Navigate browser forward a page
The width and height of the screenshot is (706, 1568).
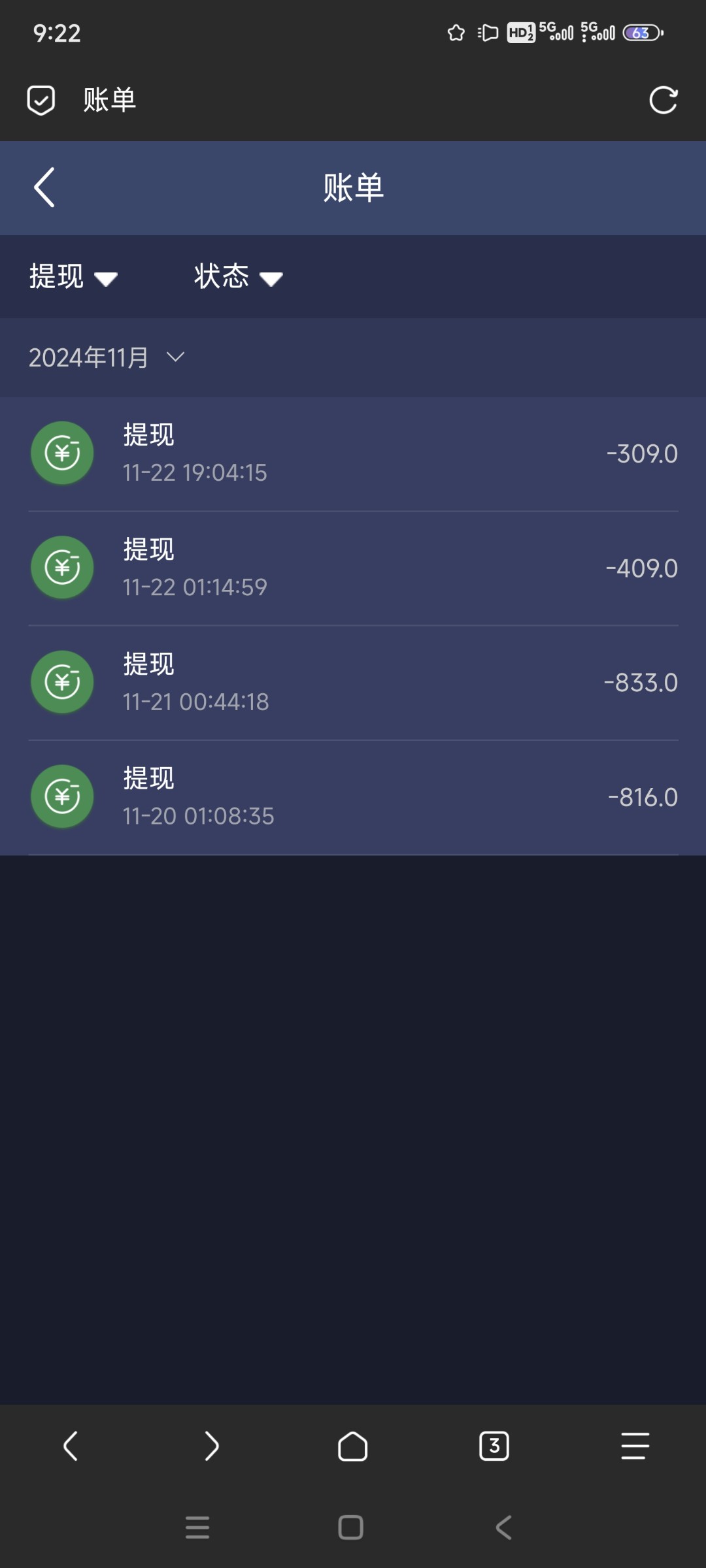tap(211, 1446)
